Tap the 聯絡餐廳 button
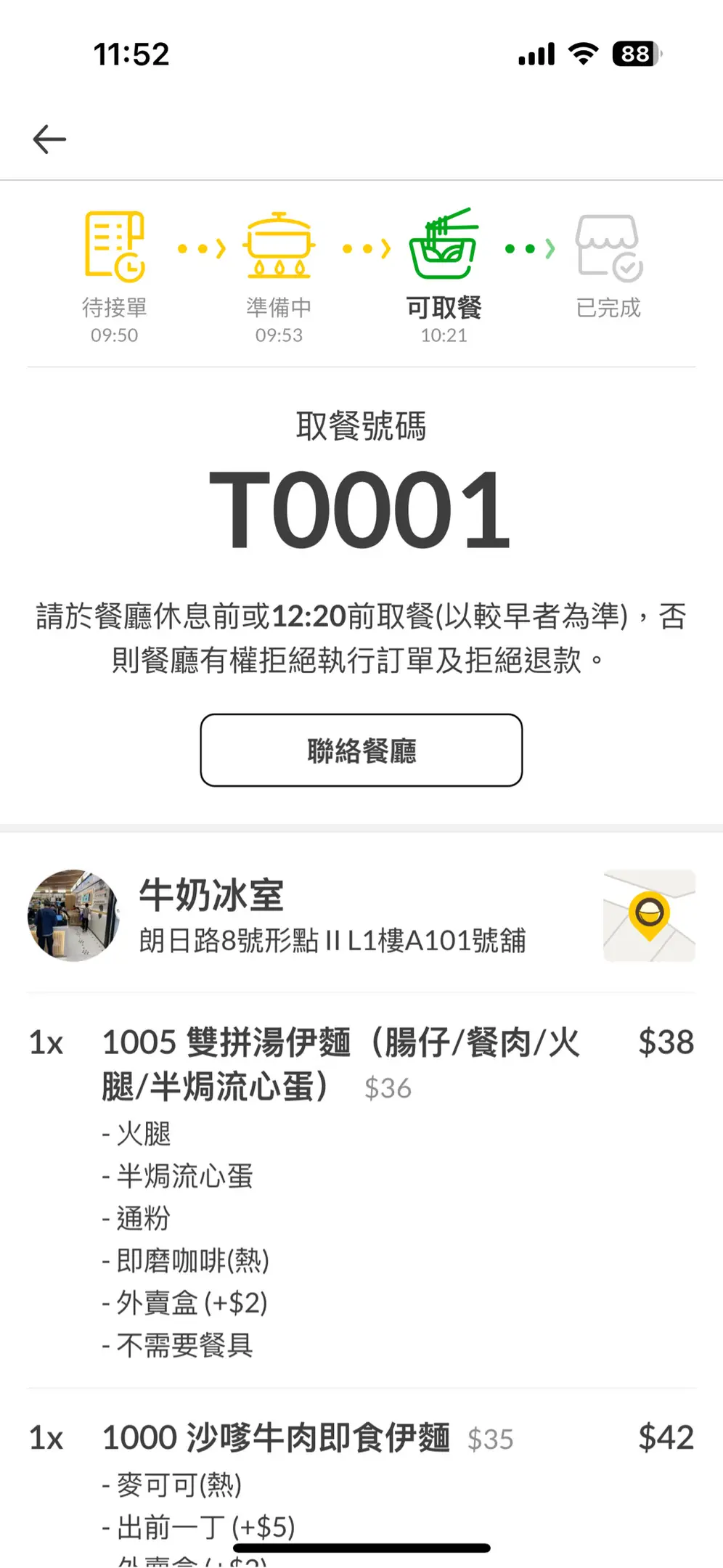723x1568 pixels. coord(361,750)
